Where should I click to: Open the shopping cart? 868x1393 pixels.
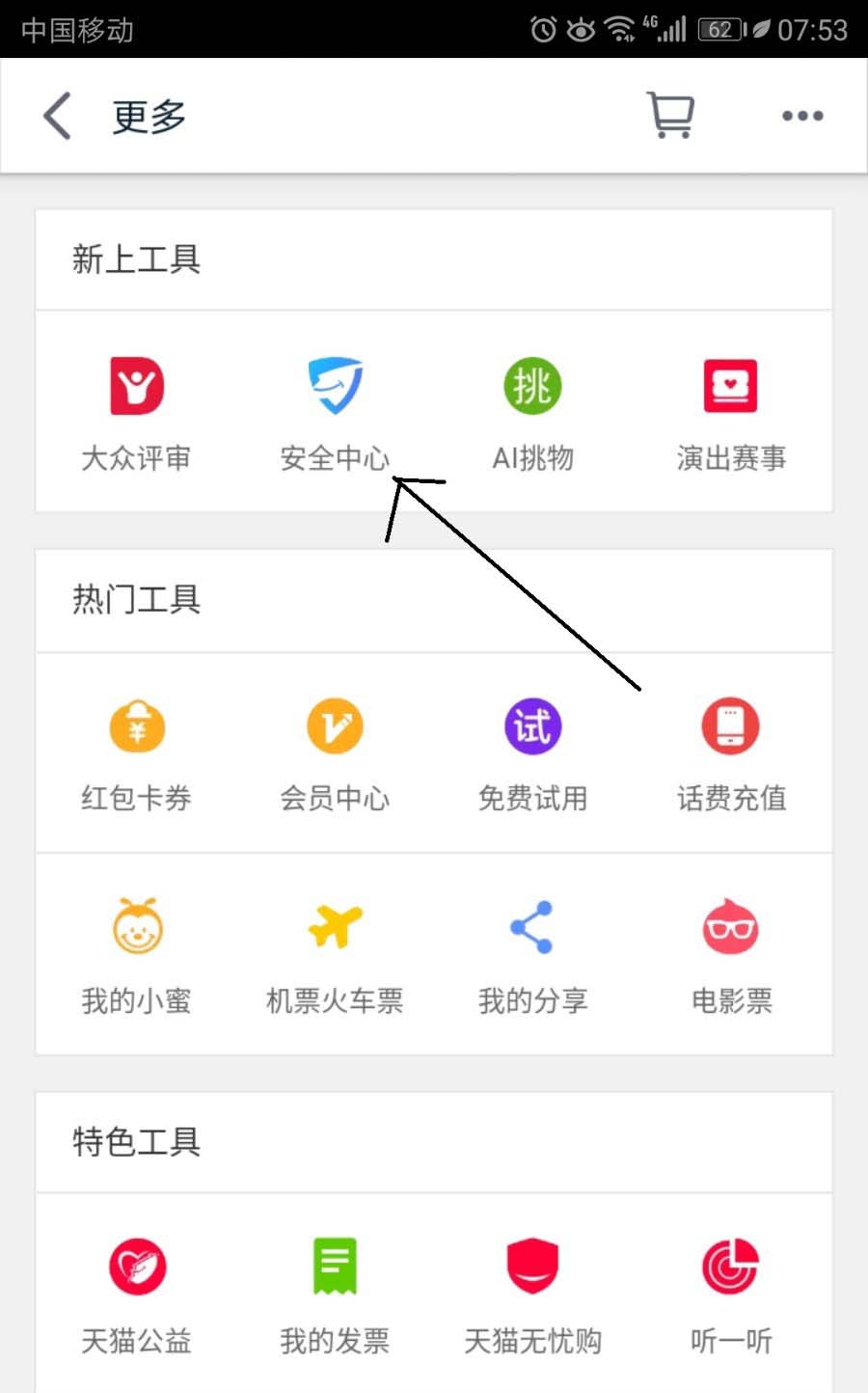click(669, 116)
